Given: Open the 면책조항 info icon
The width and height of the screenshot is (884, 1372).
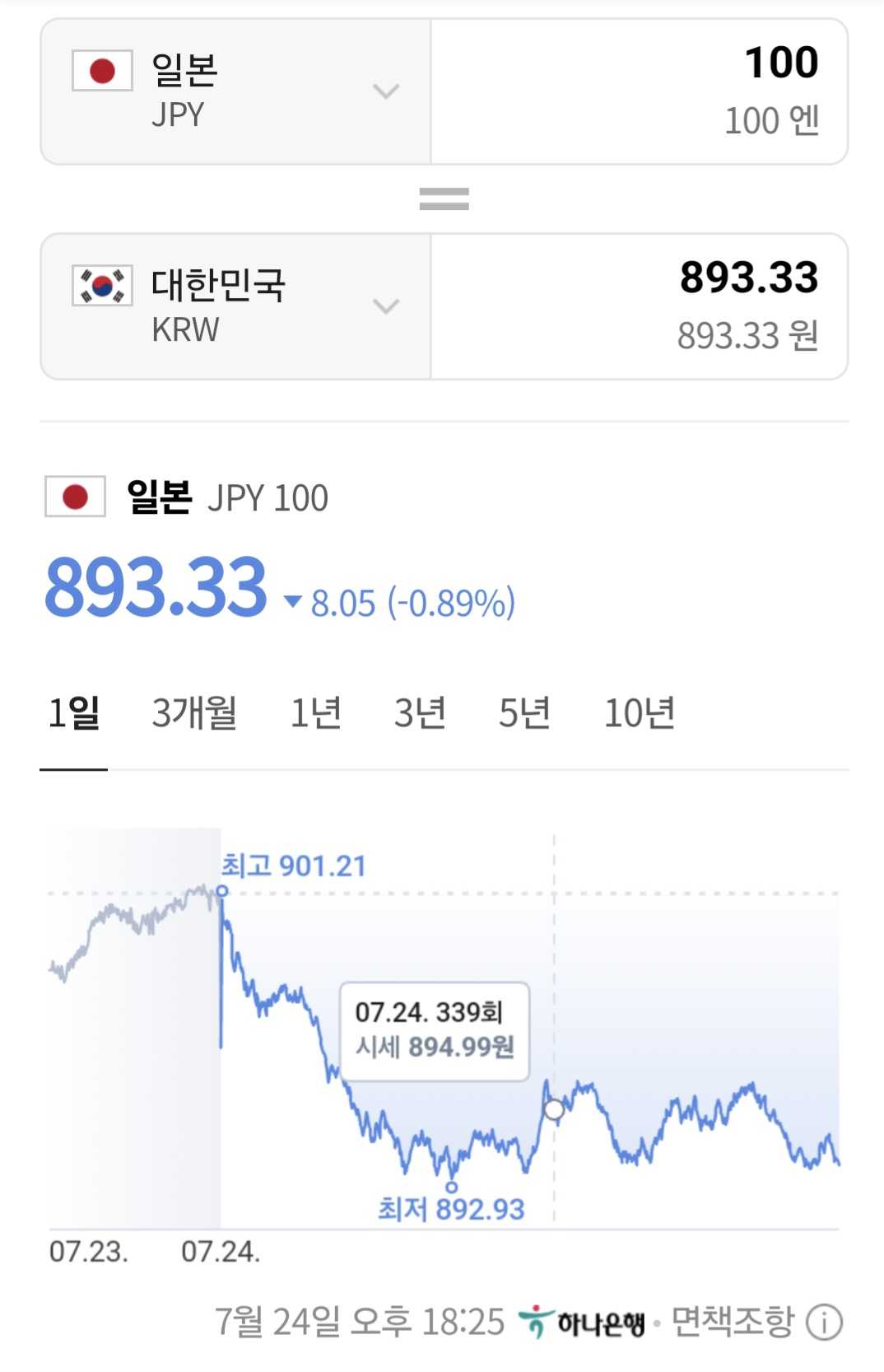Looking at the screenshot, I should click(x=824, y=1323).
